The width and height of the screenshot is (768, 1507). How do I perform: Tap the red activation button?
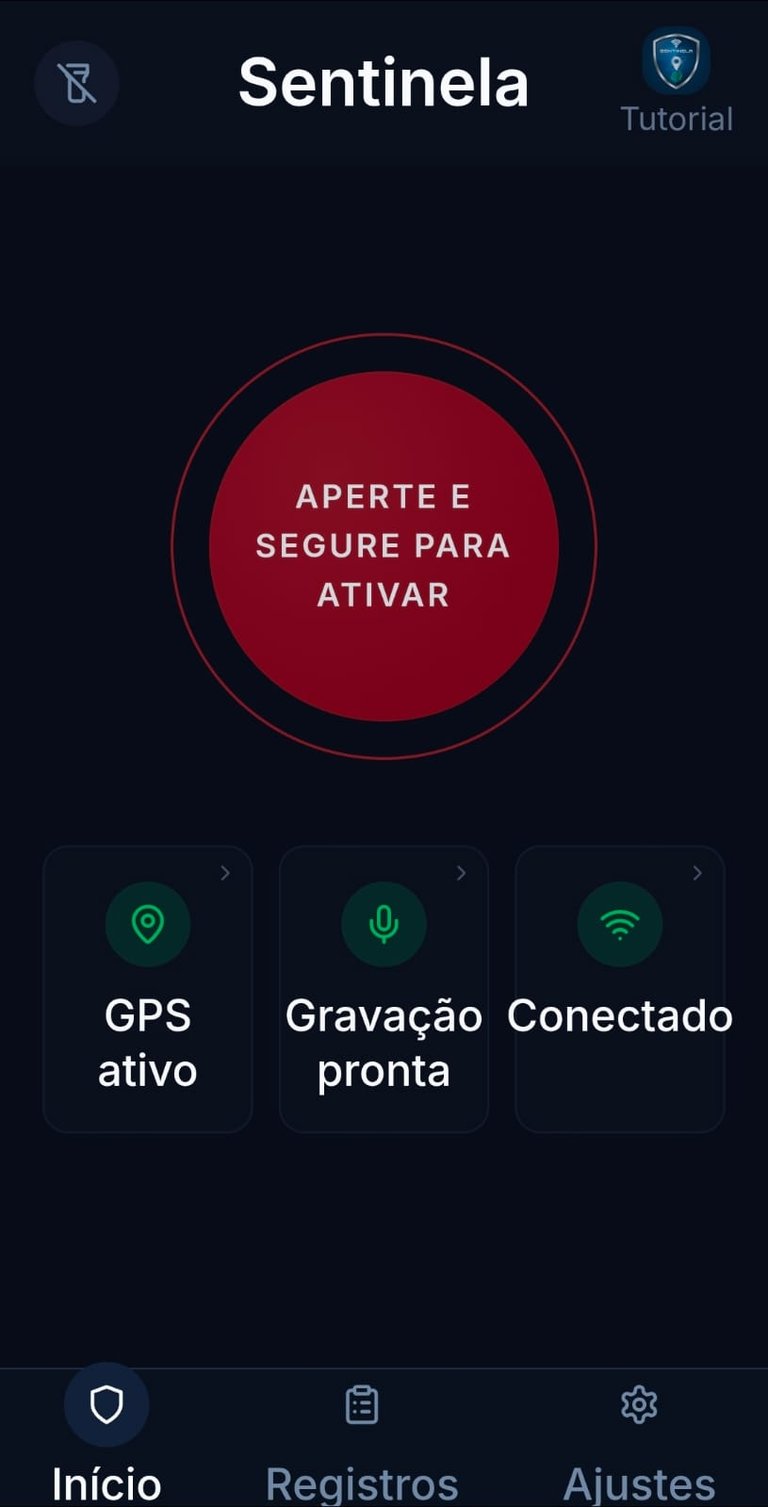tap(384, 546)
